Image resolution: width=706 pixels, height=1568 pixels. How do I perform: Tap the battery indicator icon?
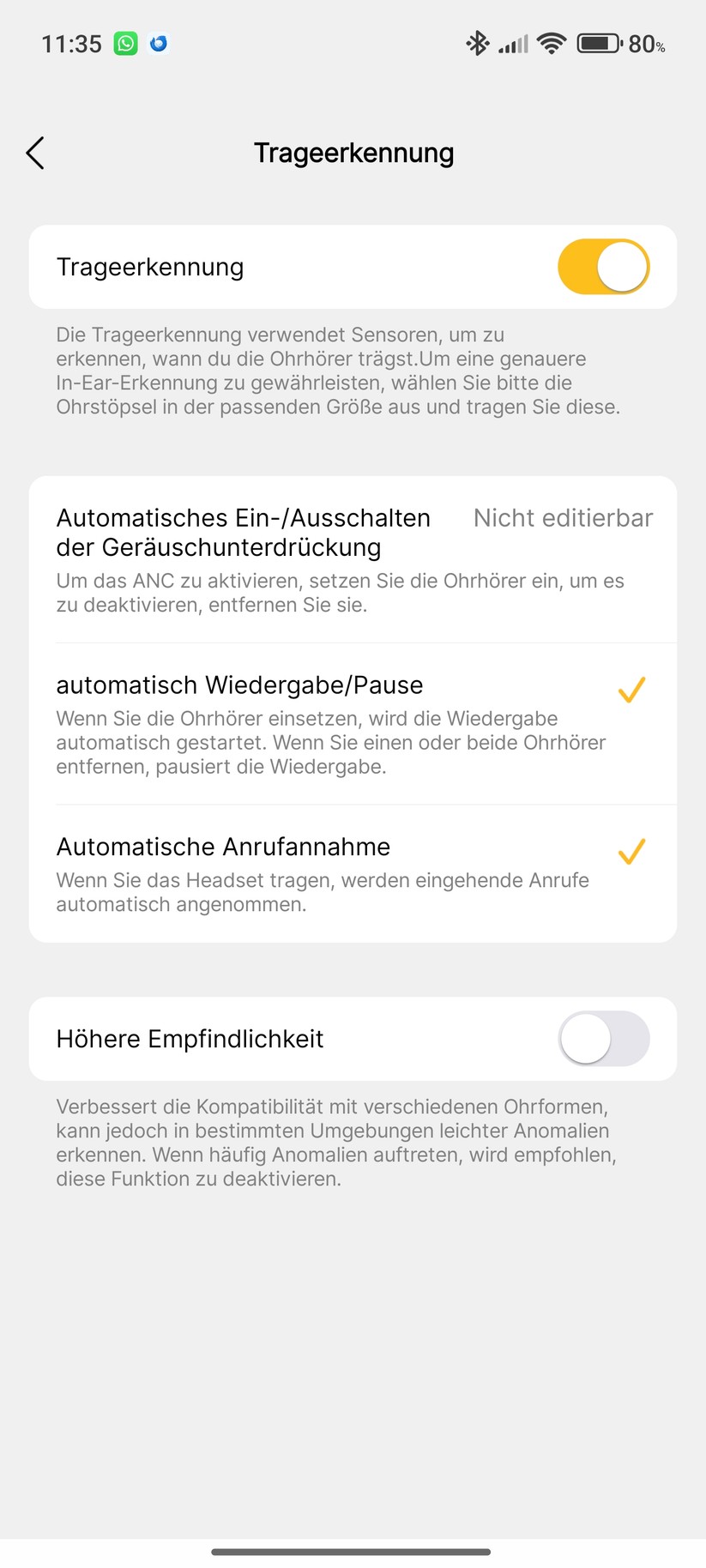tap(596, 42)
